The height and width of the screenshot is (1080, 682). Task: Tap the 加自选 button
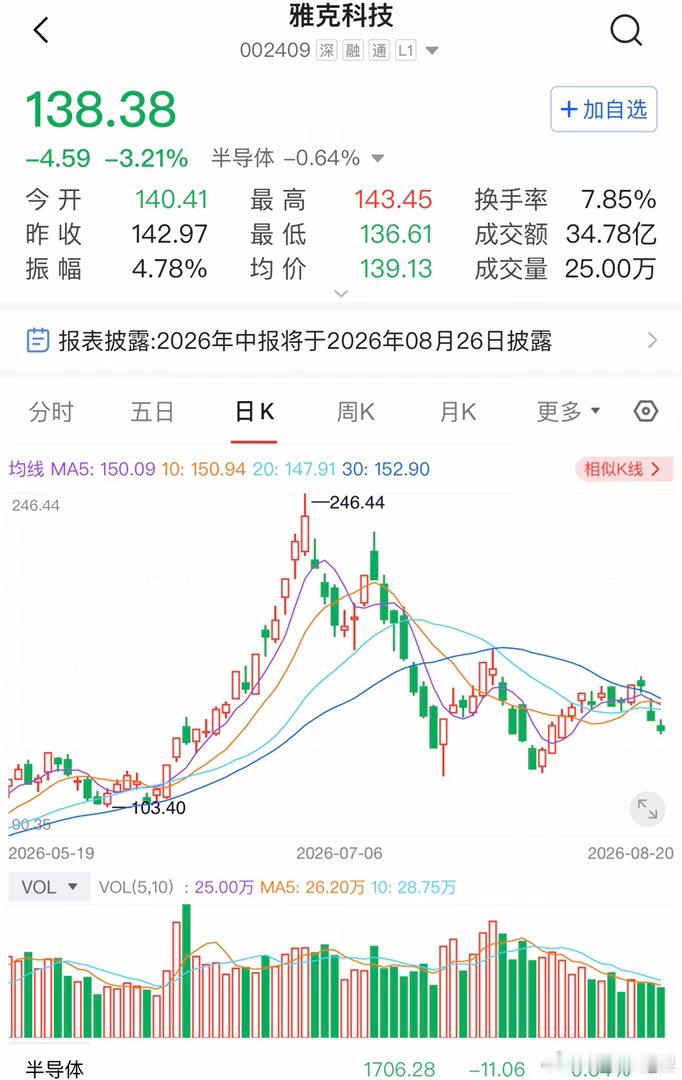(603, 110)
